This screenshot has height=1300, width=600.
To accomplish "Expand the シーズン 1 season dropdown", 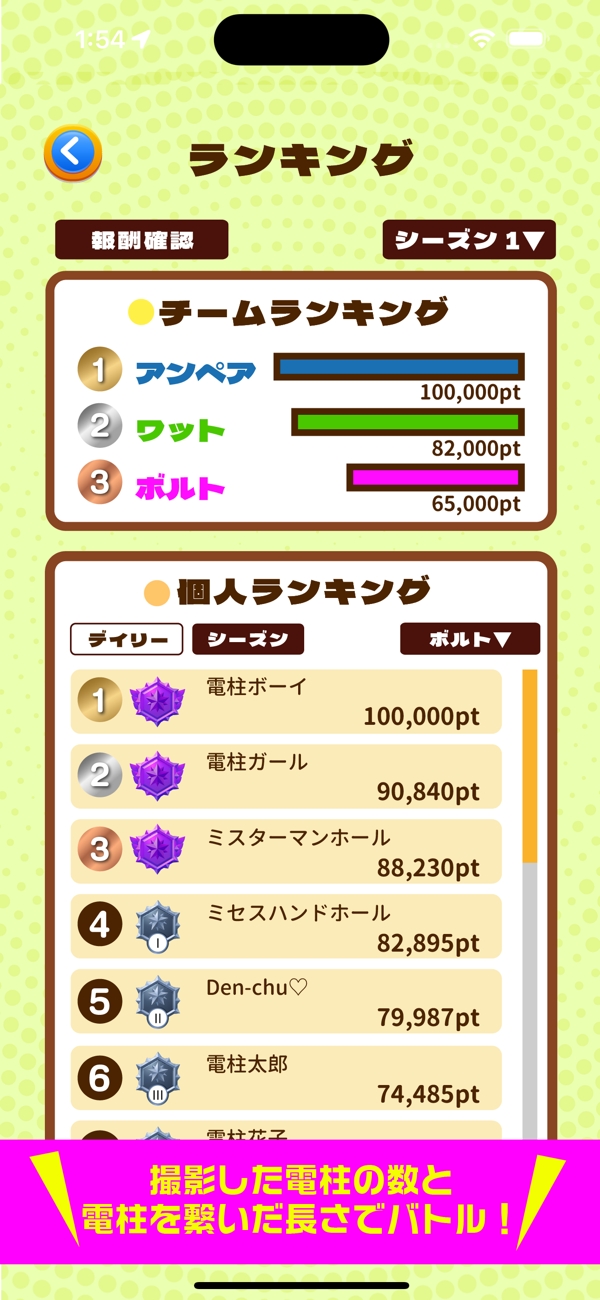I will pyautogui.click(x=469, y=240).
